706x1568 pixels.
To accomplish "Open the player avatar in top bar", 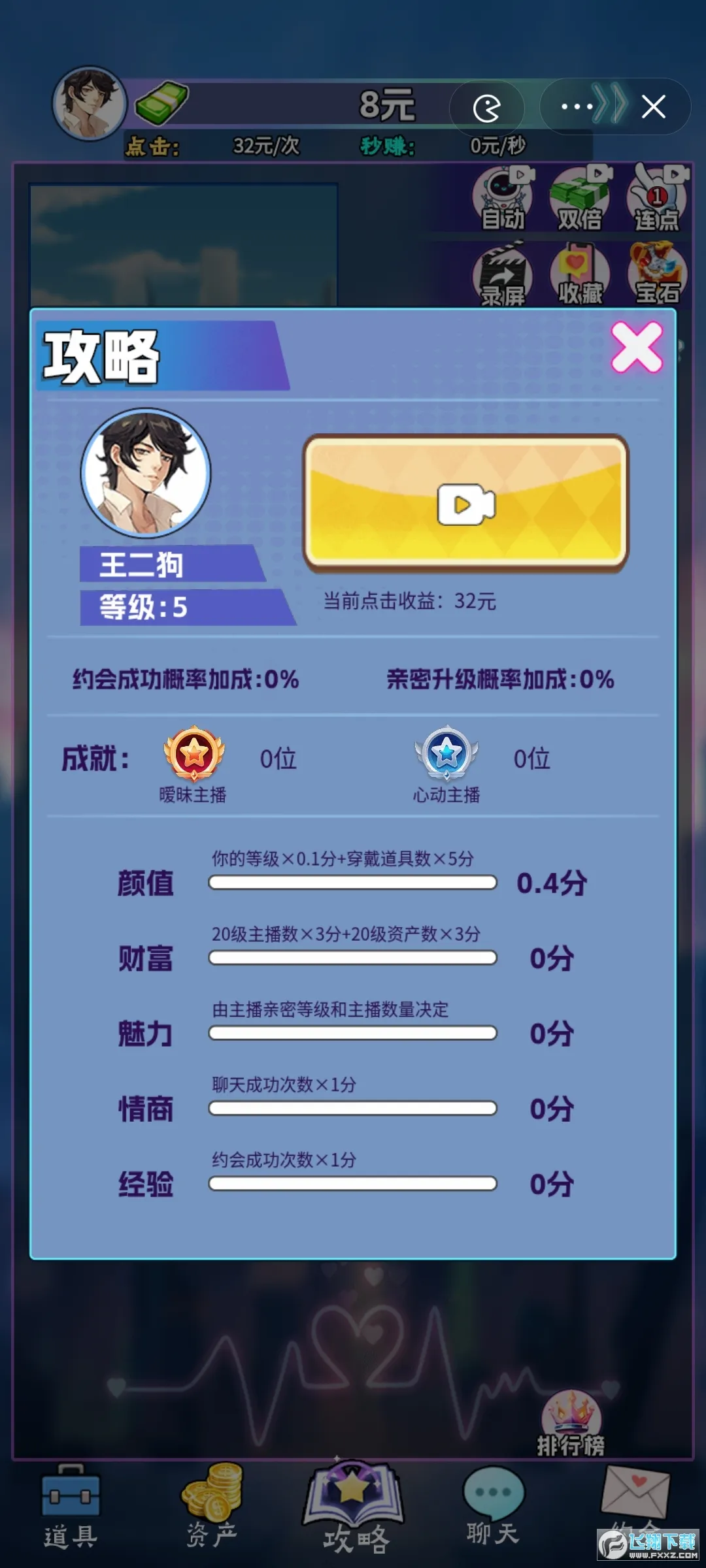I will point(90,103).
